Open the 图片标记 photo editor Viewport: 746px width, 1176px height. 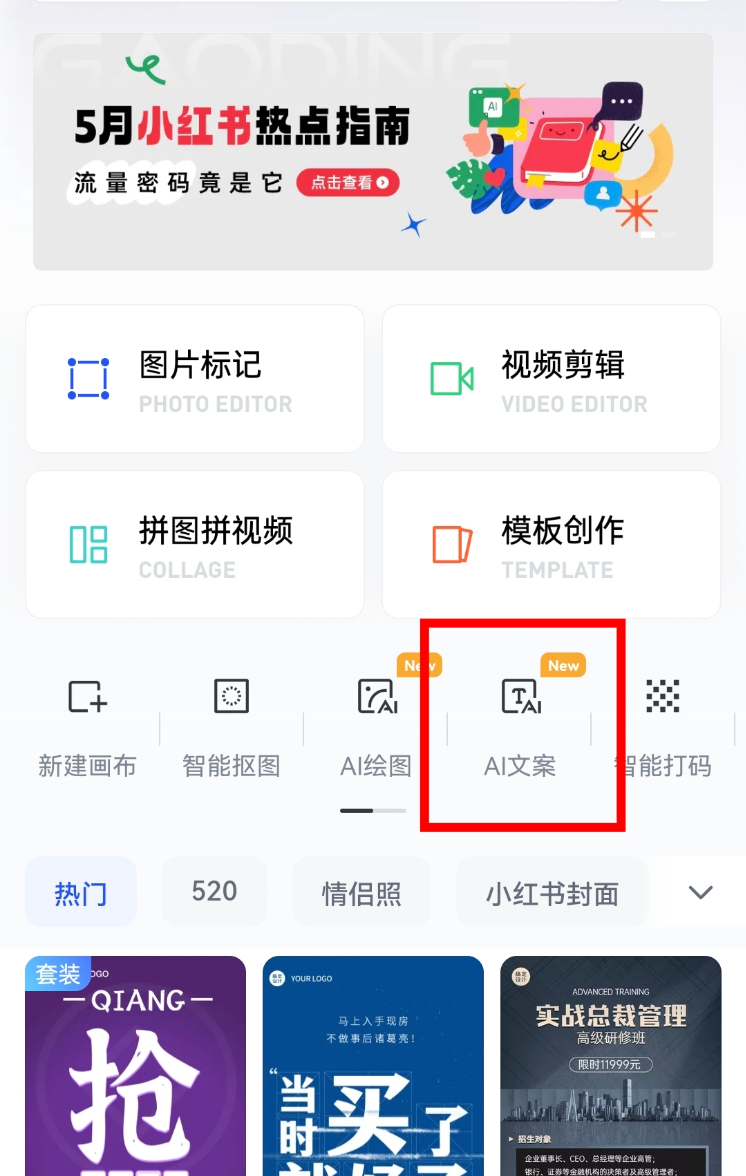coord(194,378)
